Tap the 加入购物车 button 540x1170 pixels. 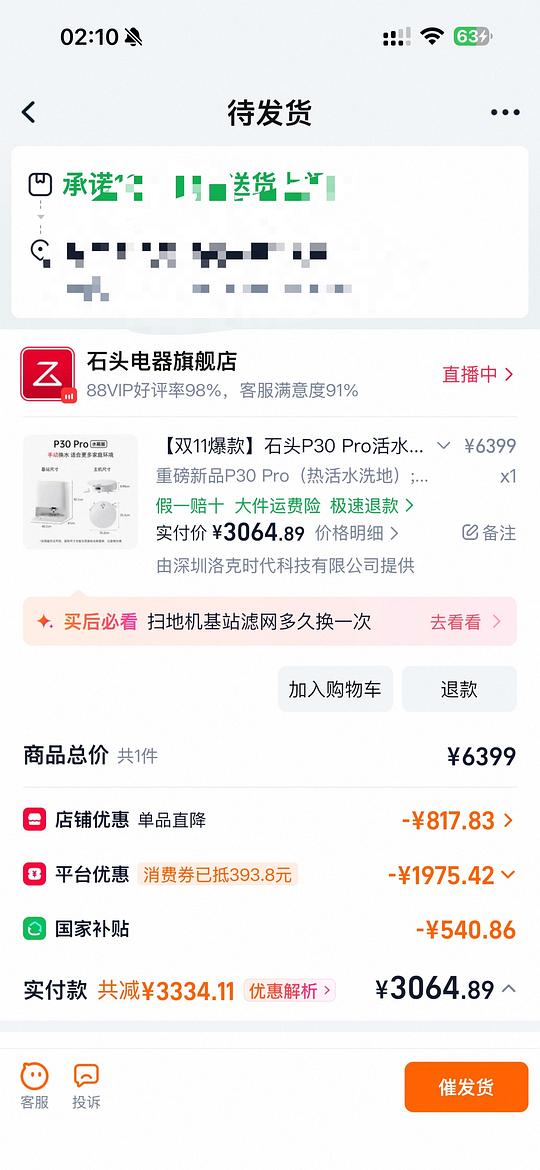click(x=335, y=689)
